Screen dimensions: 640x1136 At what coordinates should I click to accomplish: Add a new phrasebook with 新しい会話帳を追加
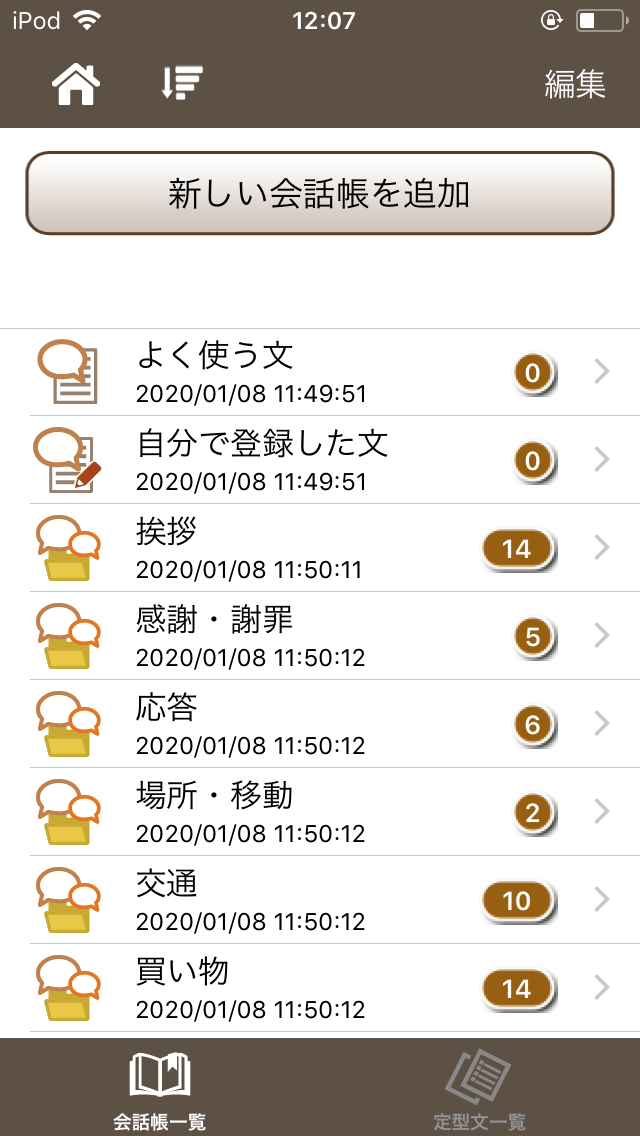click(x=319, y=194)
